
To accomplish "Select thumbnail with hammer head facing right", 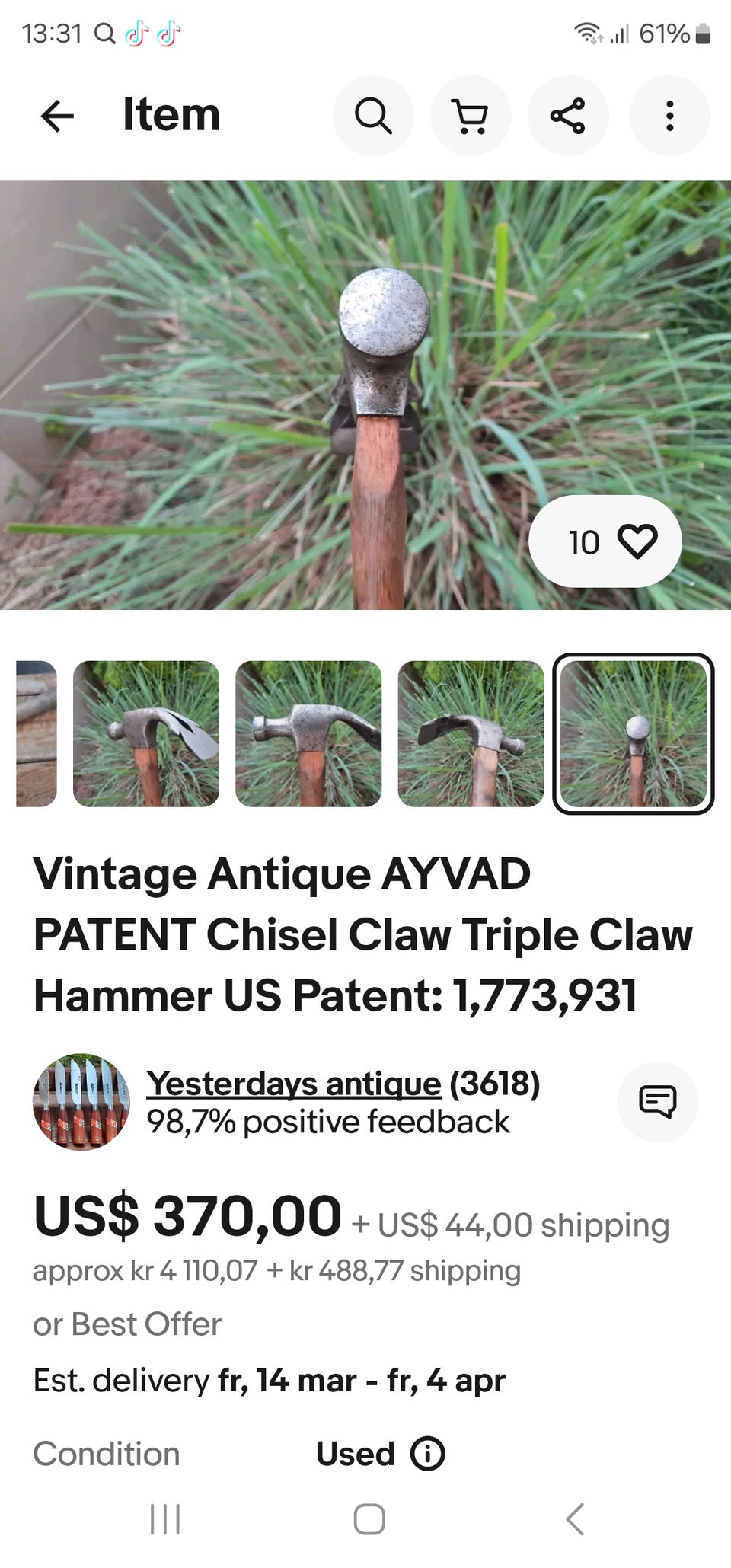I will click(471, 733).
